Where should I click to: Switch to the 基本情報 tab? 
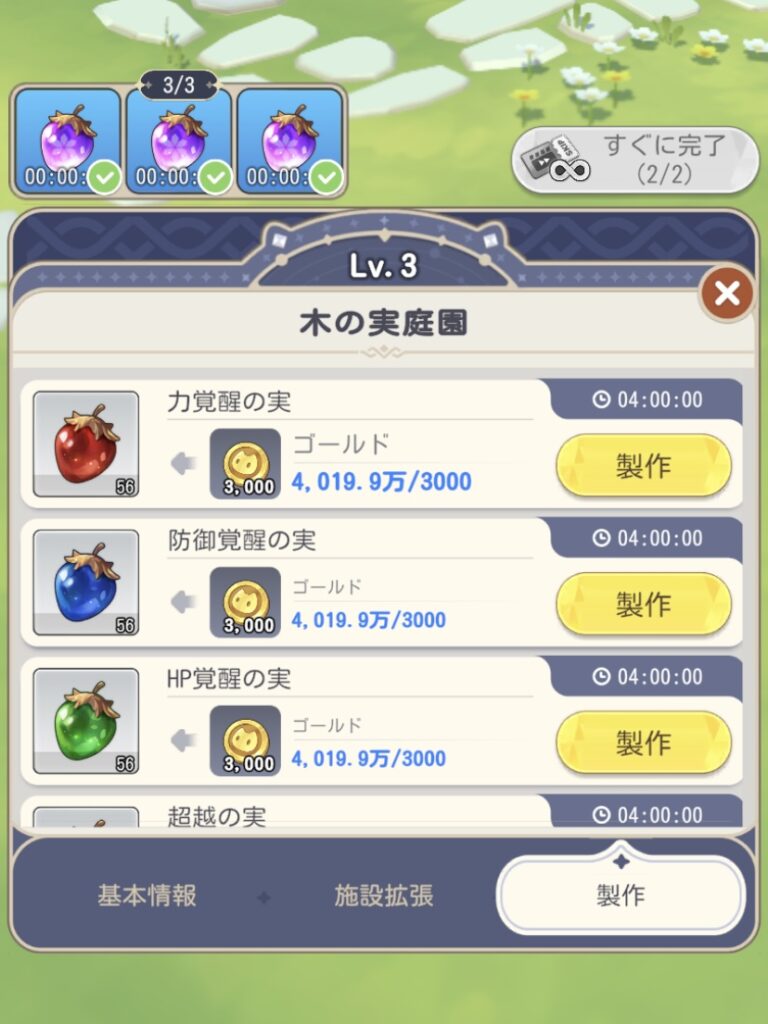pyautogui.click(x=147, y=895)
